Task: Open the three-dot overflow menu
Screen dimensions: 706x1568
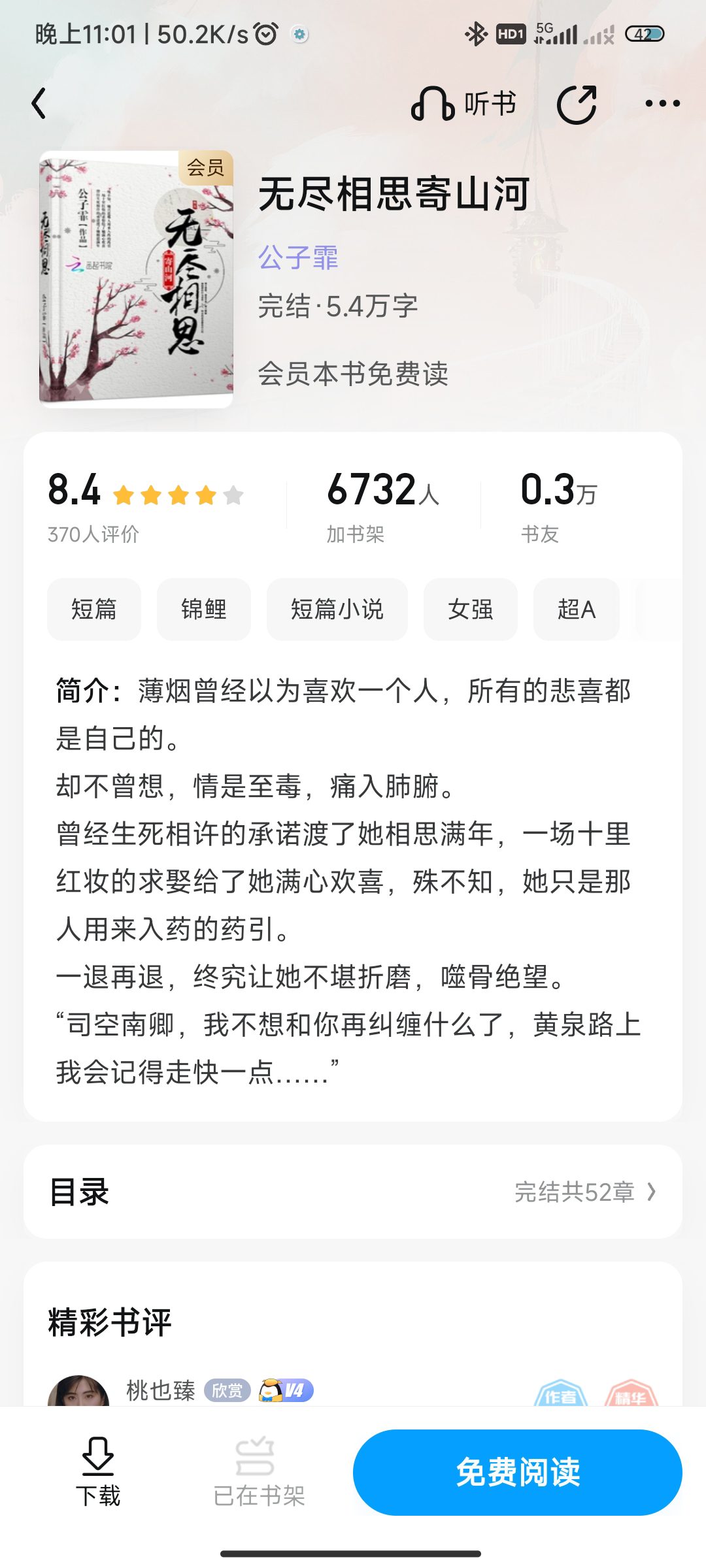Action: click(x=662, y=104)
